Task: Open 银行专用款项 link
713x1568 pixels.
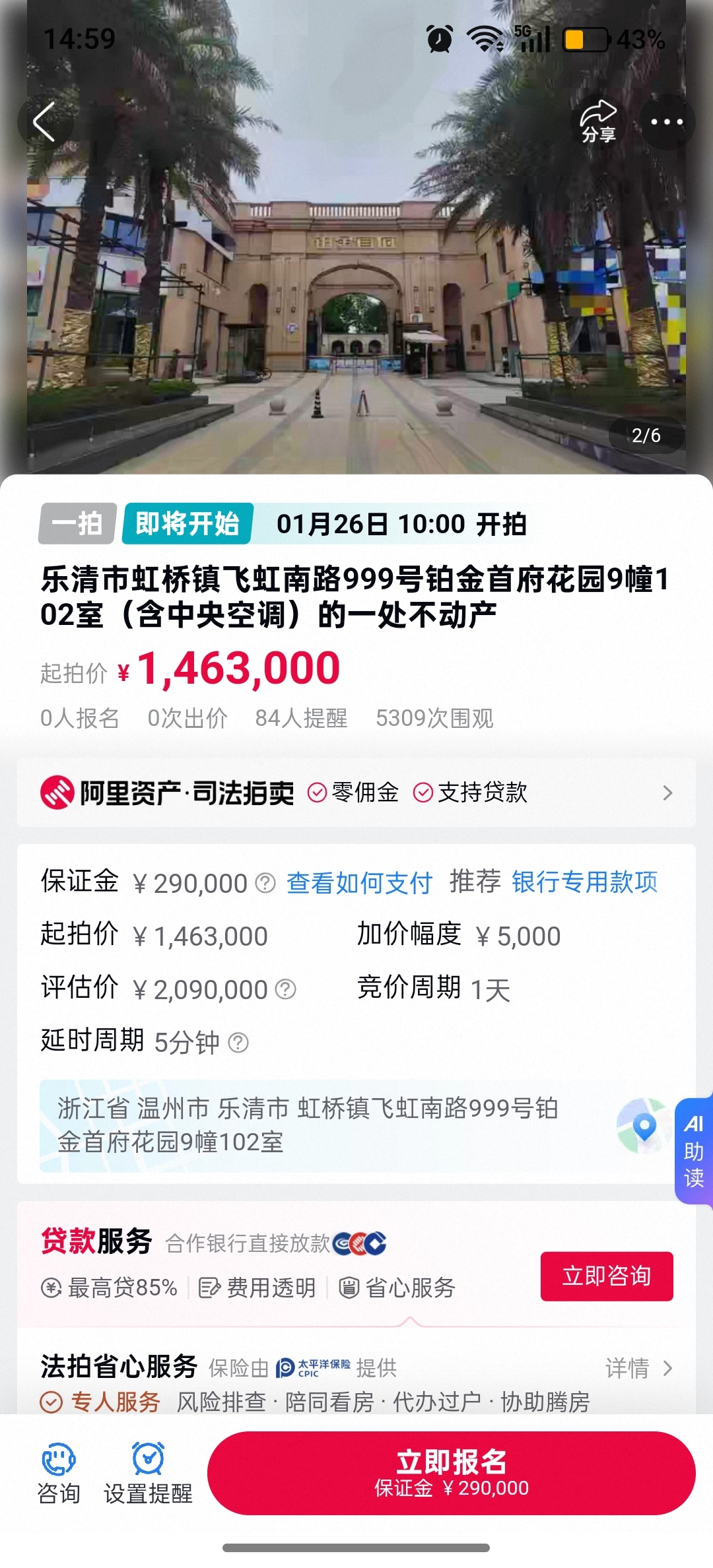Action: pyautogui.click(x=585, y=882)
